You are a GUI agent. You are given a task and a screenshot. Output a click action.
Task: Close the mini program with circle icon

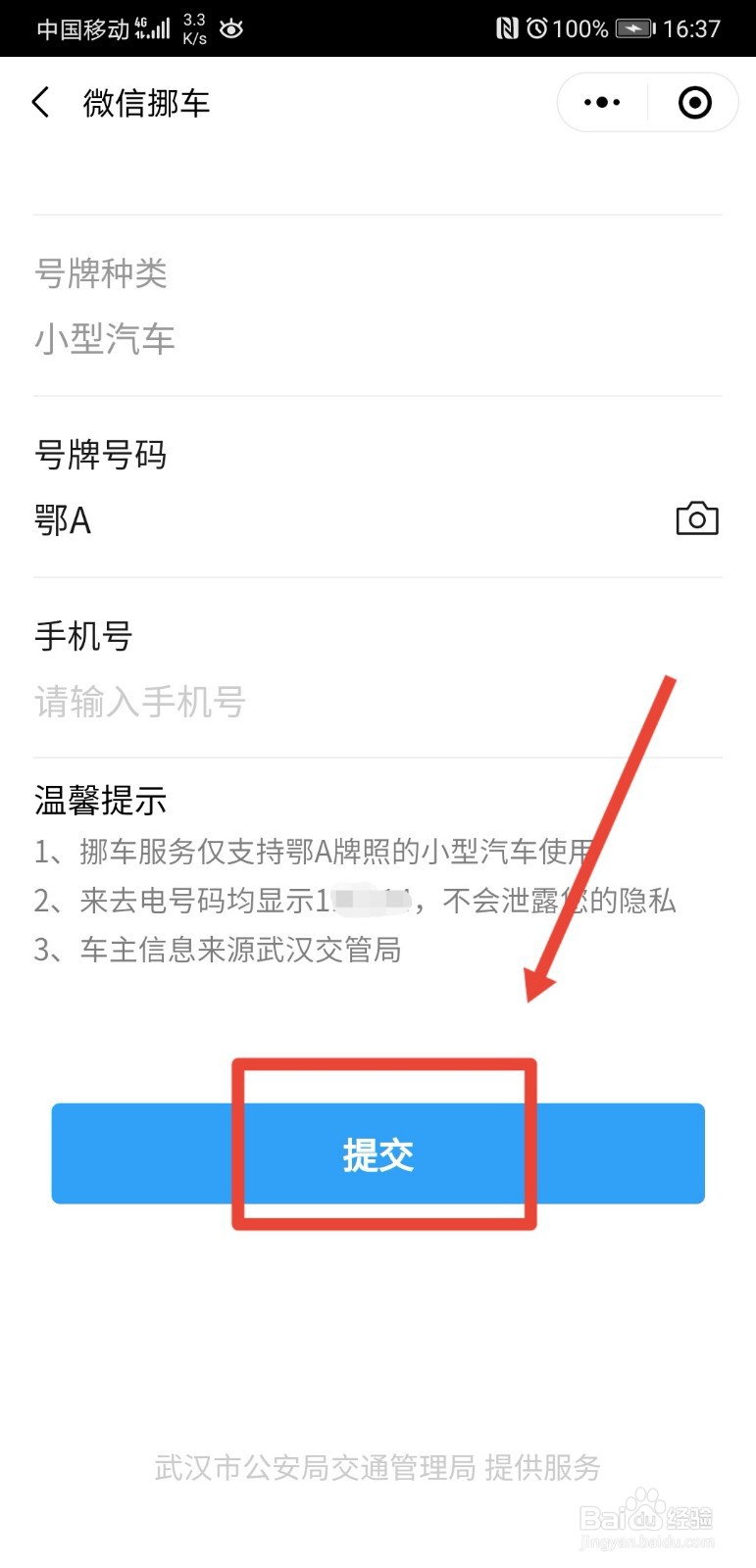(x=694, y=102)
